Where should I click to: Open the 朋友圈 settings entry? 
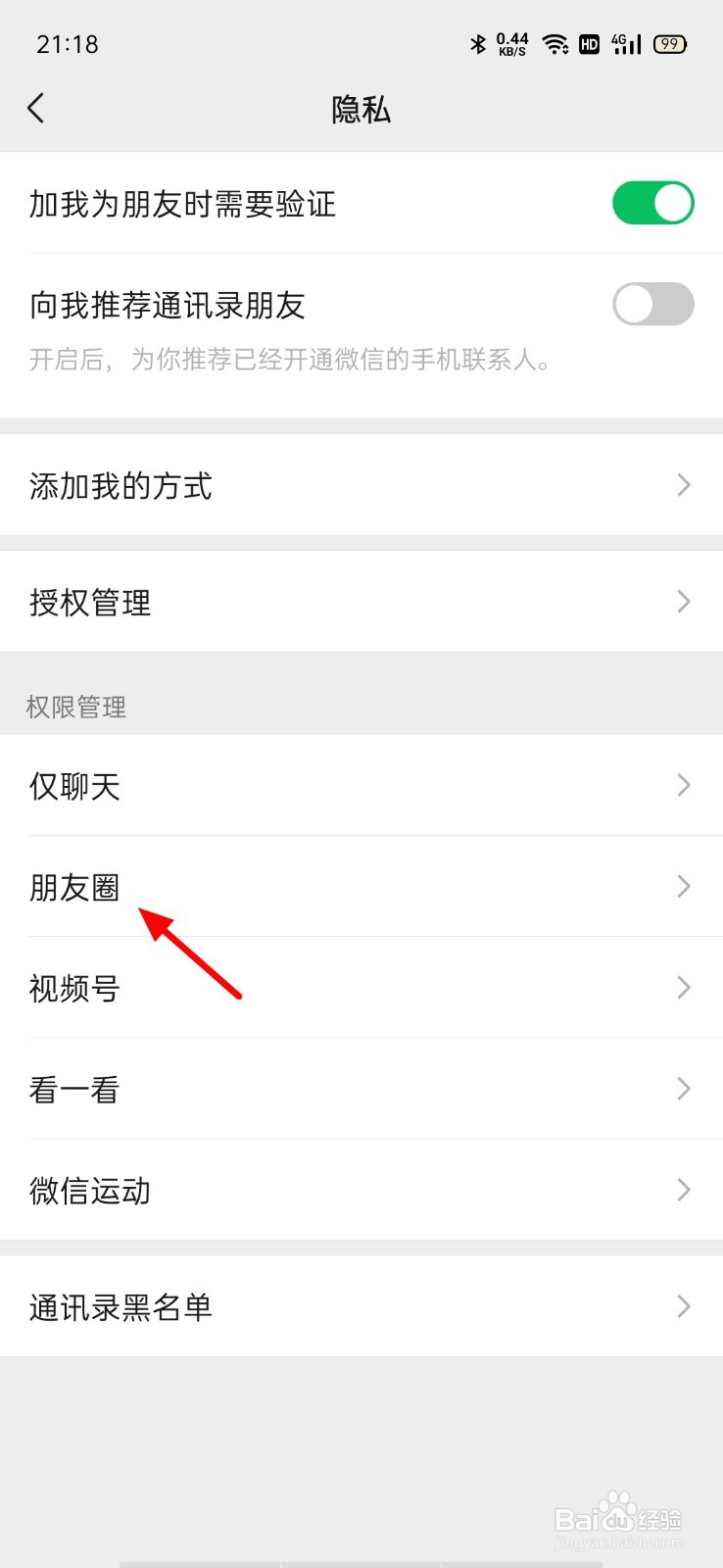click(361, 887)
